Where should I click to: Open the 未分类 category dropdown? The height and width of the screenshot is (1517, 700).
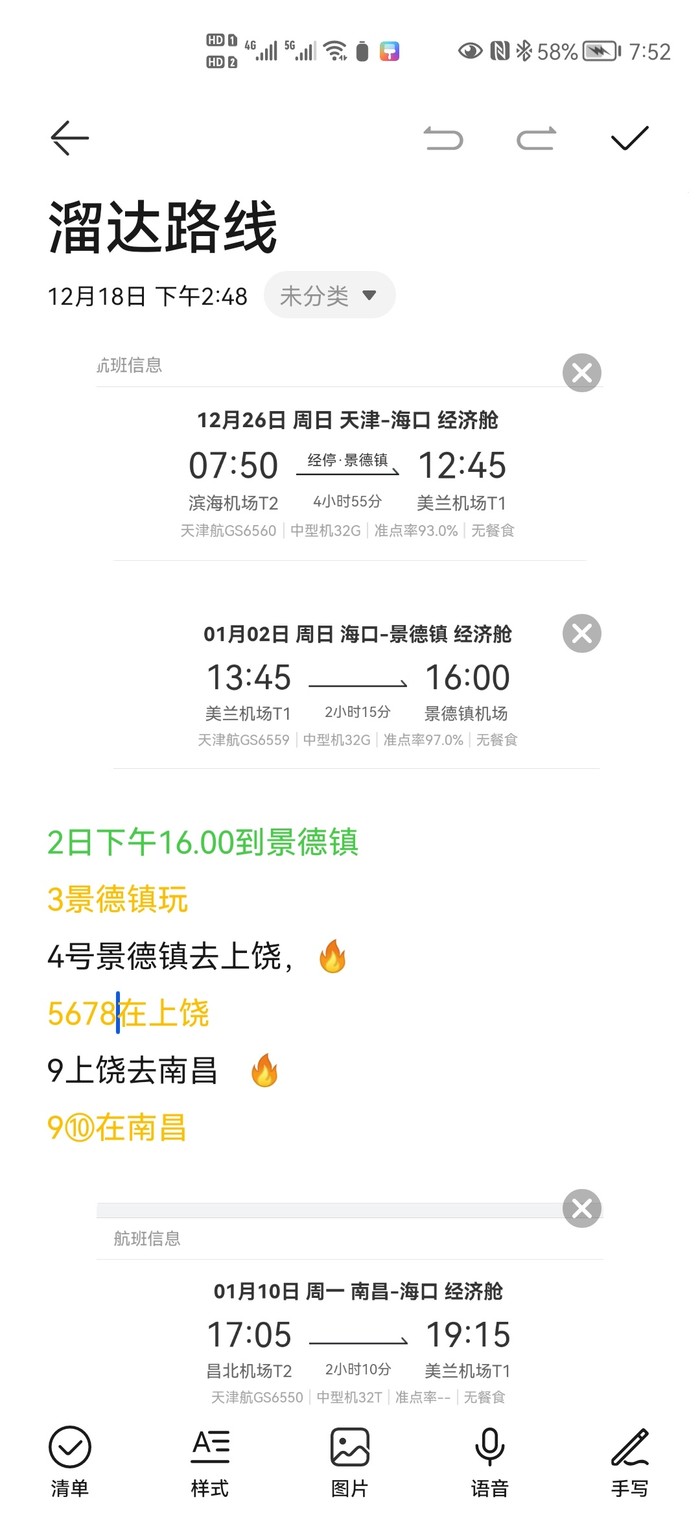coord(329,295)
